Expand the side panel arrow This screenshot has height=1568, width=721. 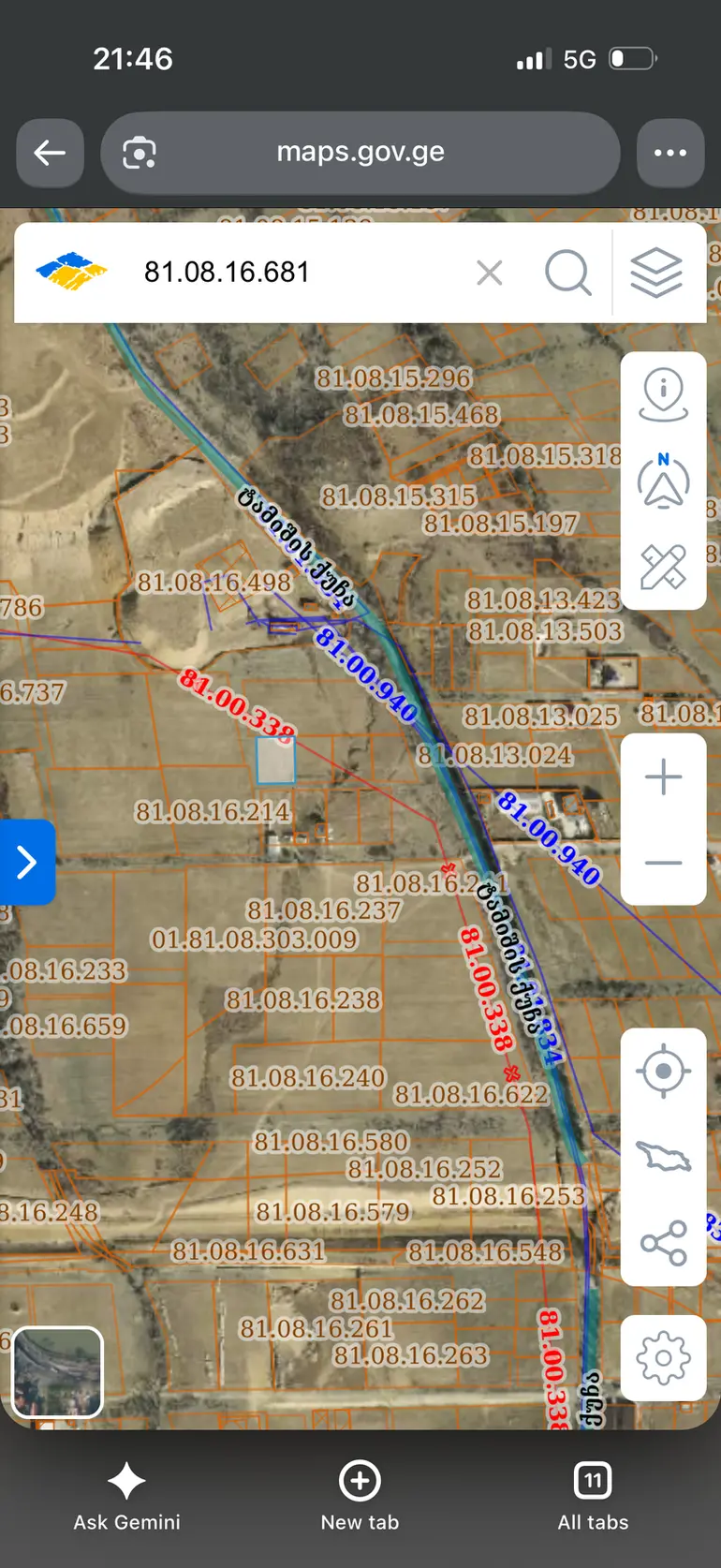pos(26,862)
